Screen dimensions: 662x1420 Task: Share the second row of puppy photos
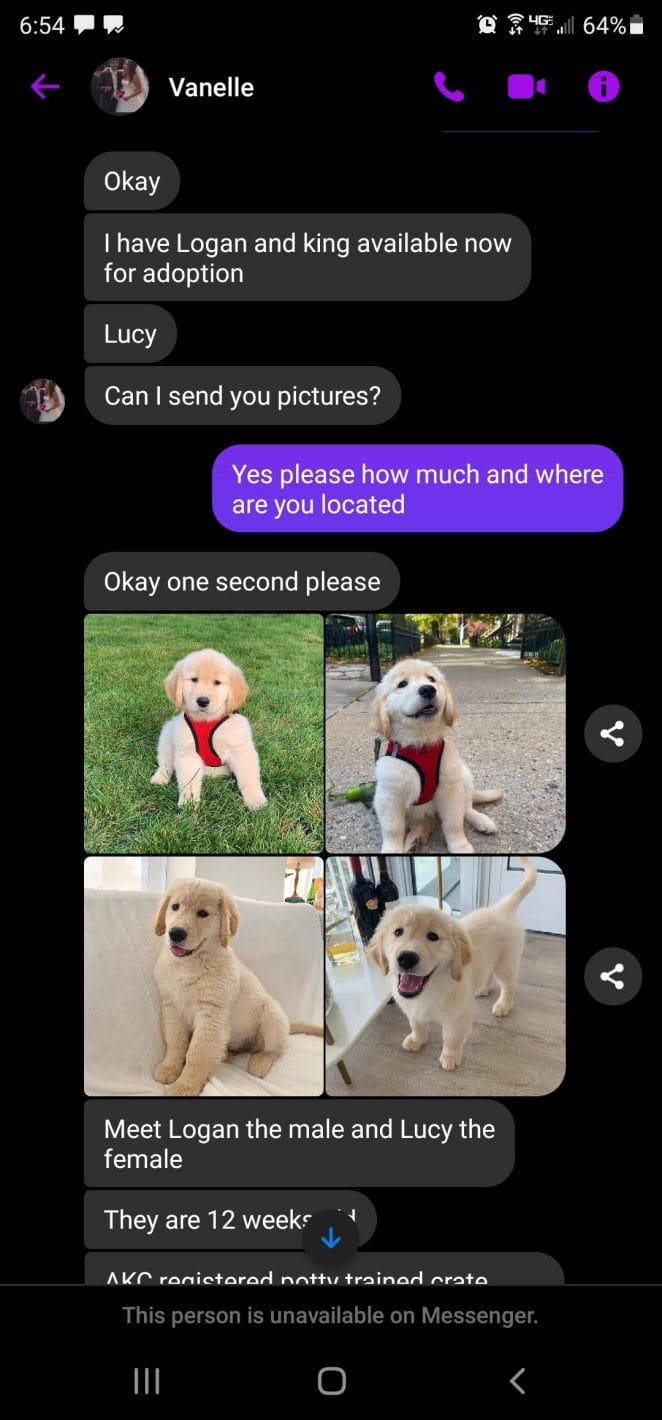pos(612,976)
